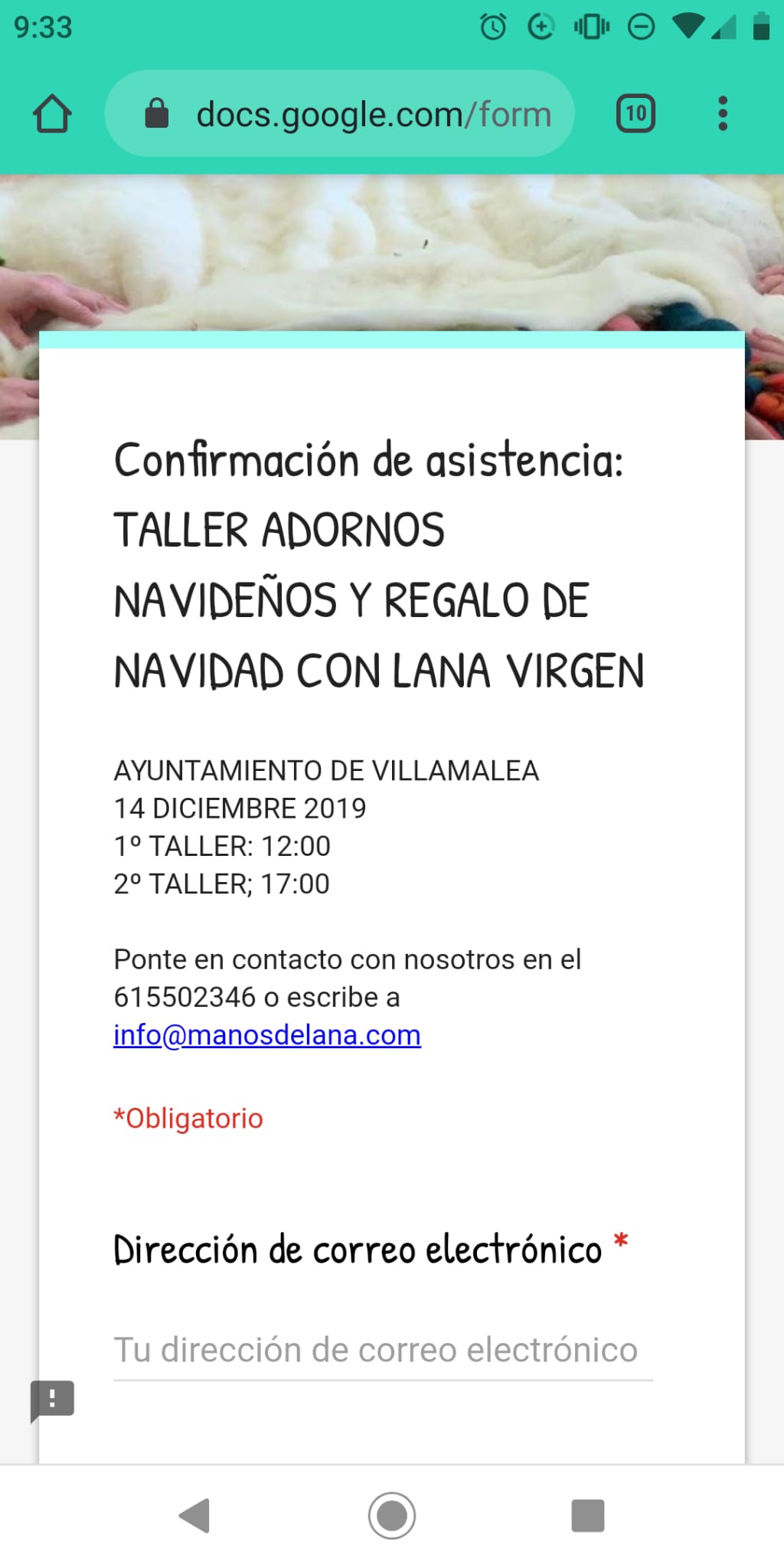
Task: Open the browser home page
Action: (52, 114)
